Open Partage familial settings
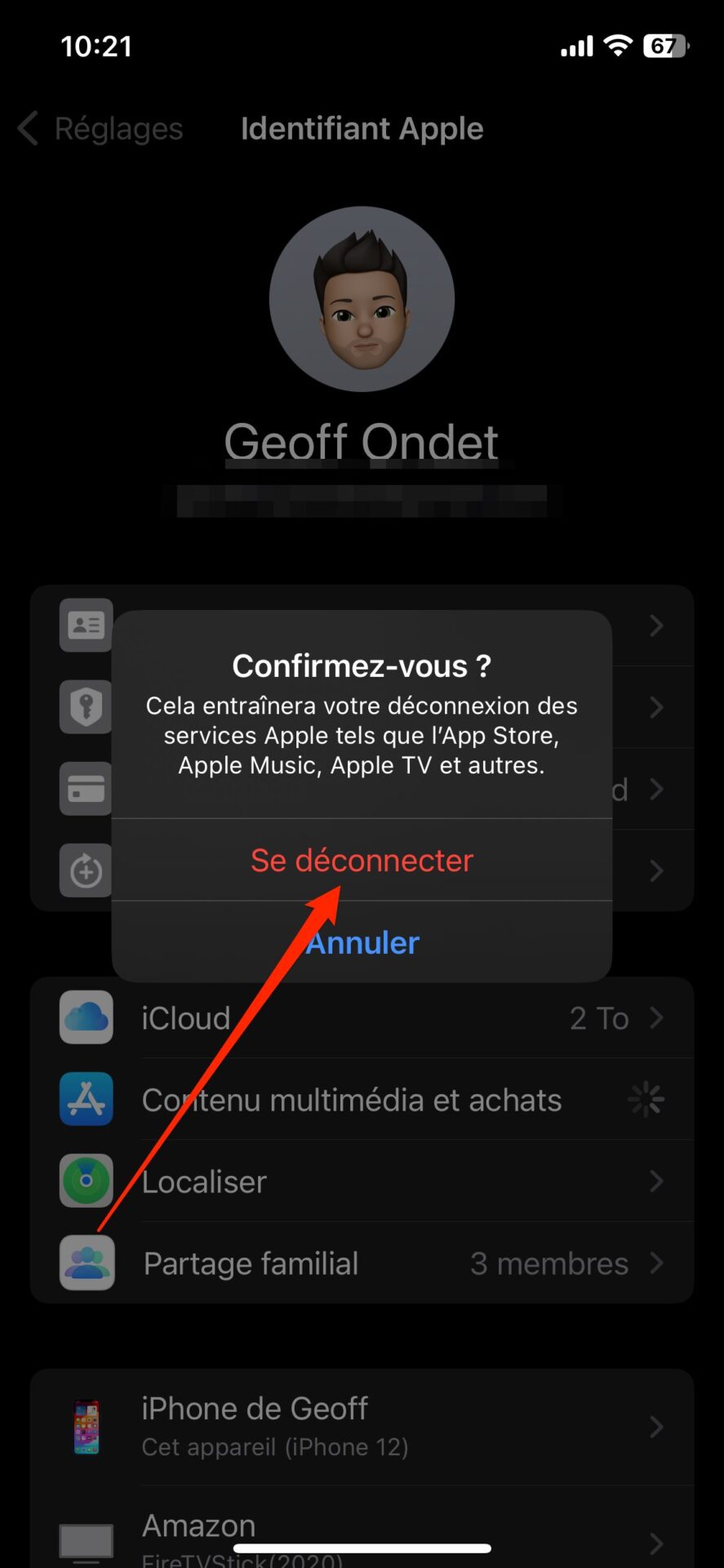The image size is (724, 1568). (x=362, y=1263)
